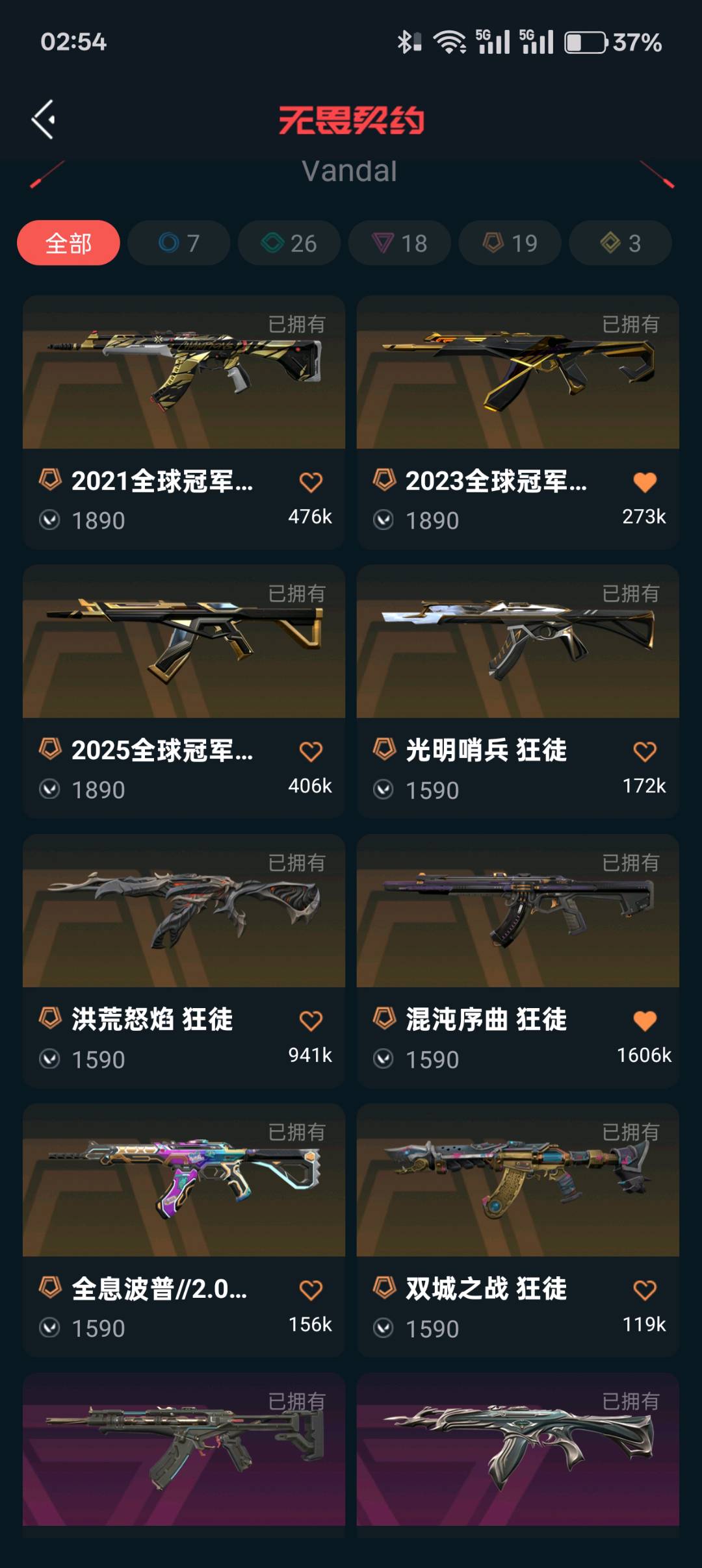The width and height of the screenshot is (702, 1568).
Task: Filter by the tier with 7 skins
Action: point(179,243)
